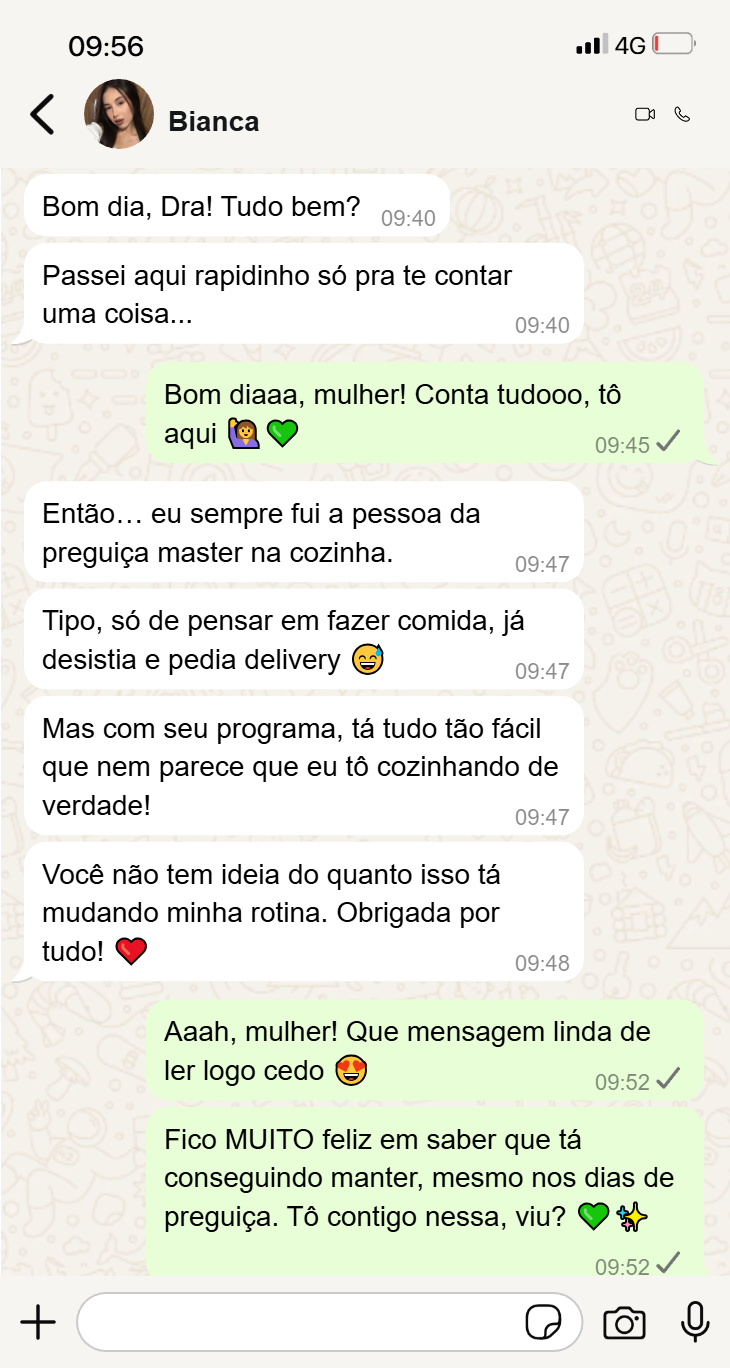730x1368 pixels.
Task: Open the attachment plus menu
Action: pyautogui.click(x=38, y=1323)
